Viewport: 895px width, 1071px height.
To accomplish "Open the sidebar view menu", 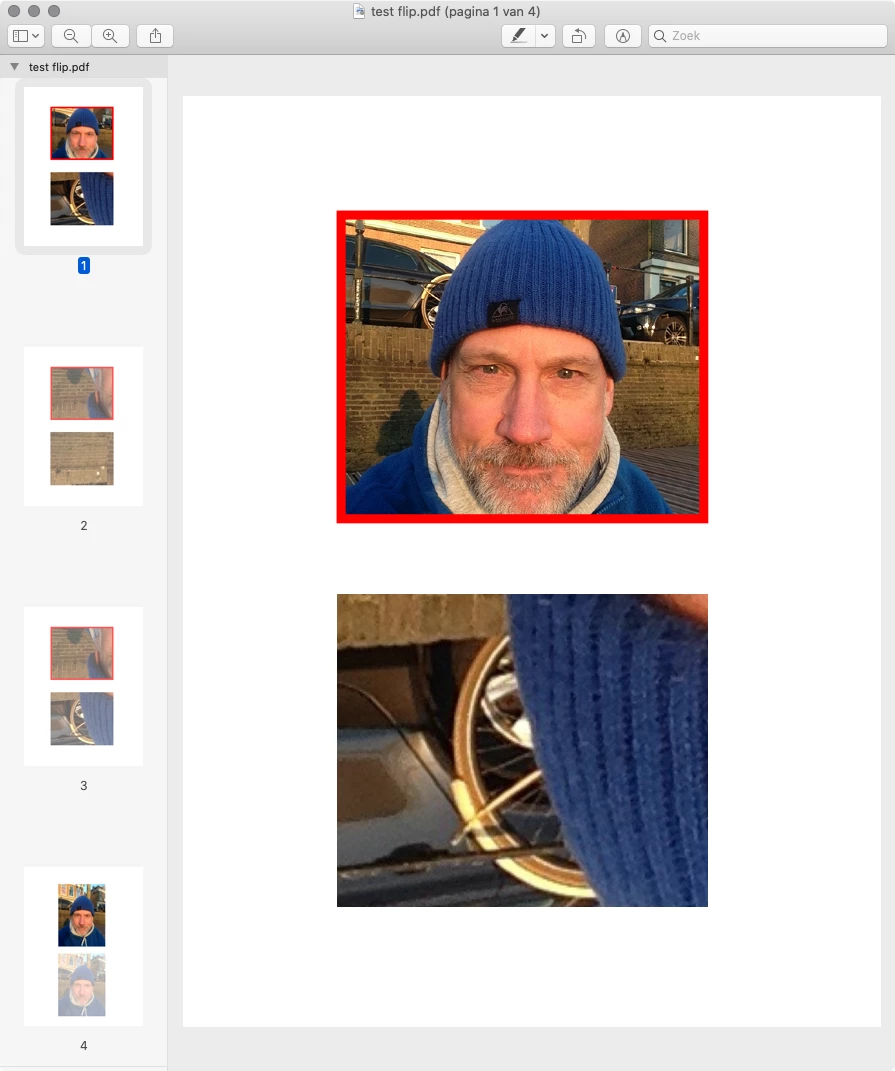I will [25, 36].
